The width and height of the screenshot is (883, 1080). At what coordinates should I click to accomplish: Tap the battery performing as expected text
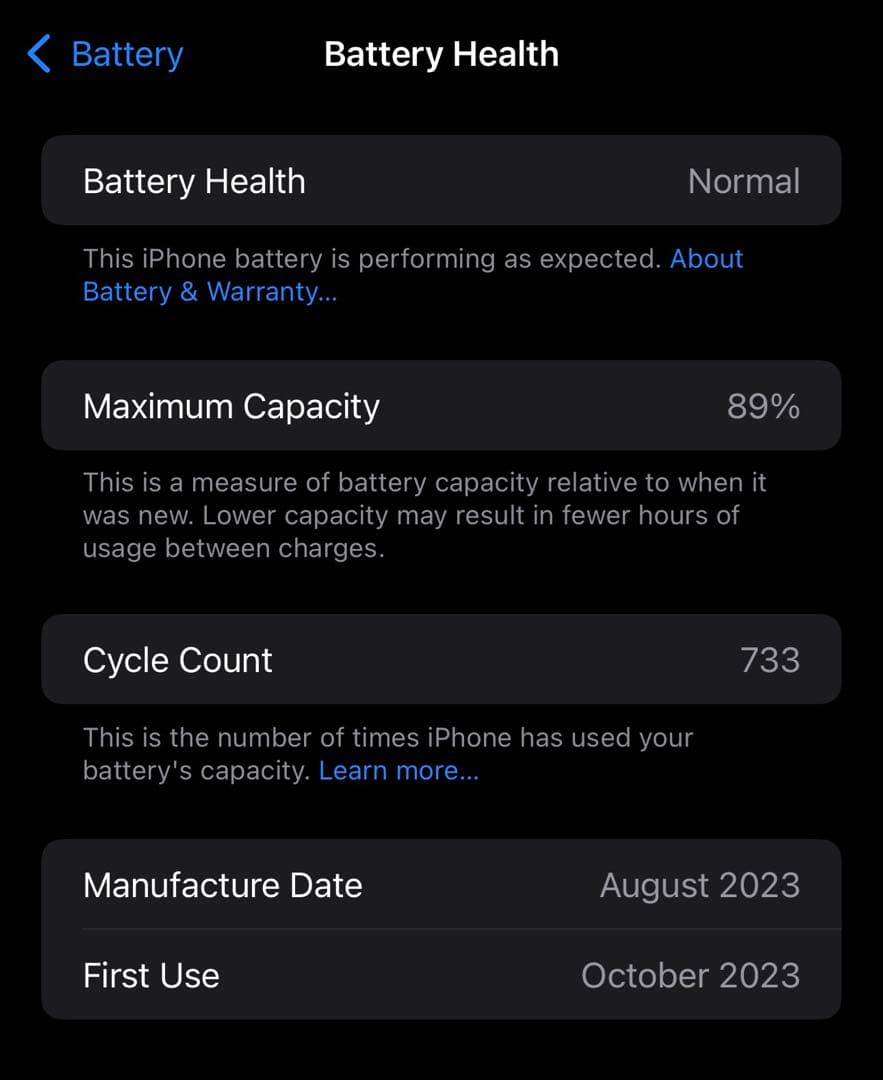(x=370, y=258)
